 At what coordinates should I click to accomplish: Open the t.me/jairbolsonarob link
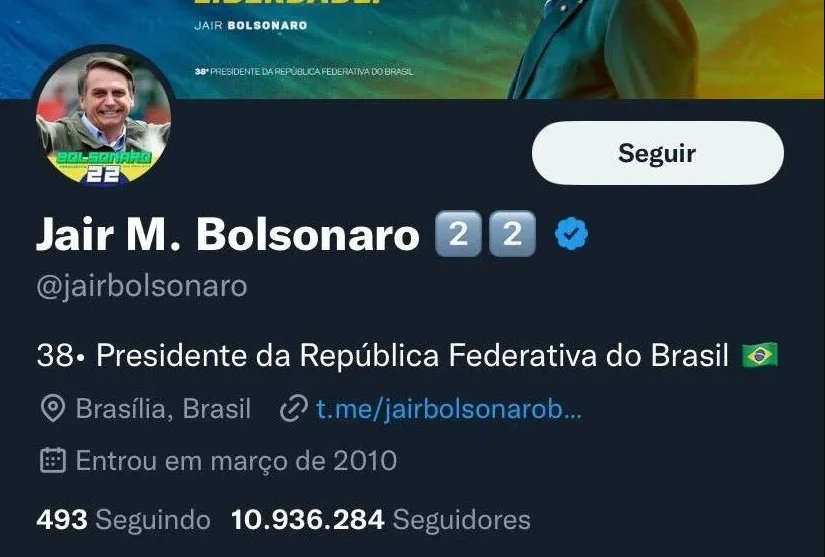[448, 409]
